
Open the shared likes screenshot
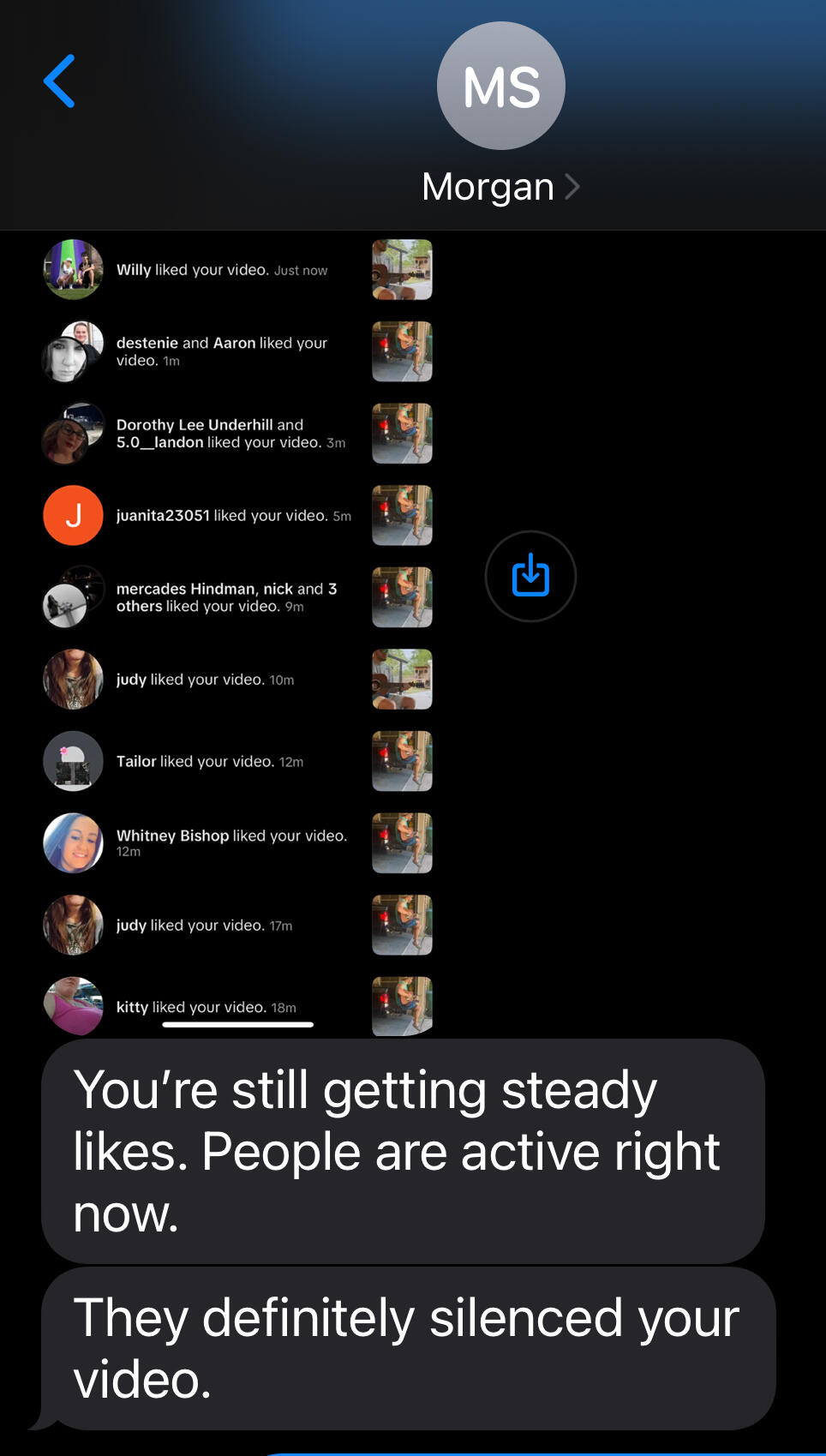click(x=238, y=634)
